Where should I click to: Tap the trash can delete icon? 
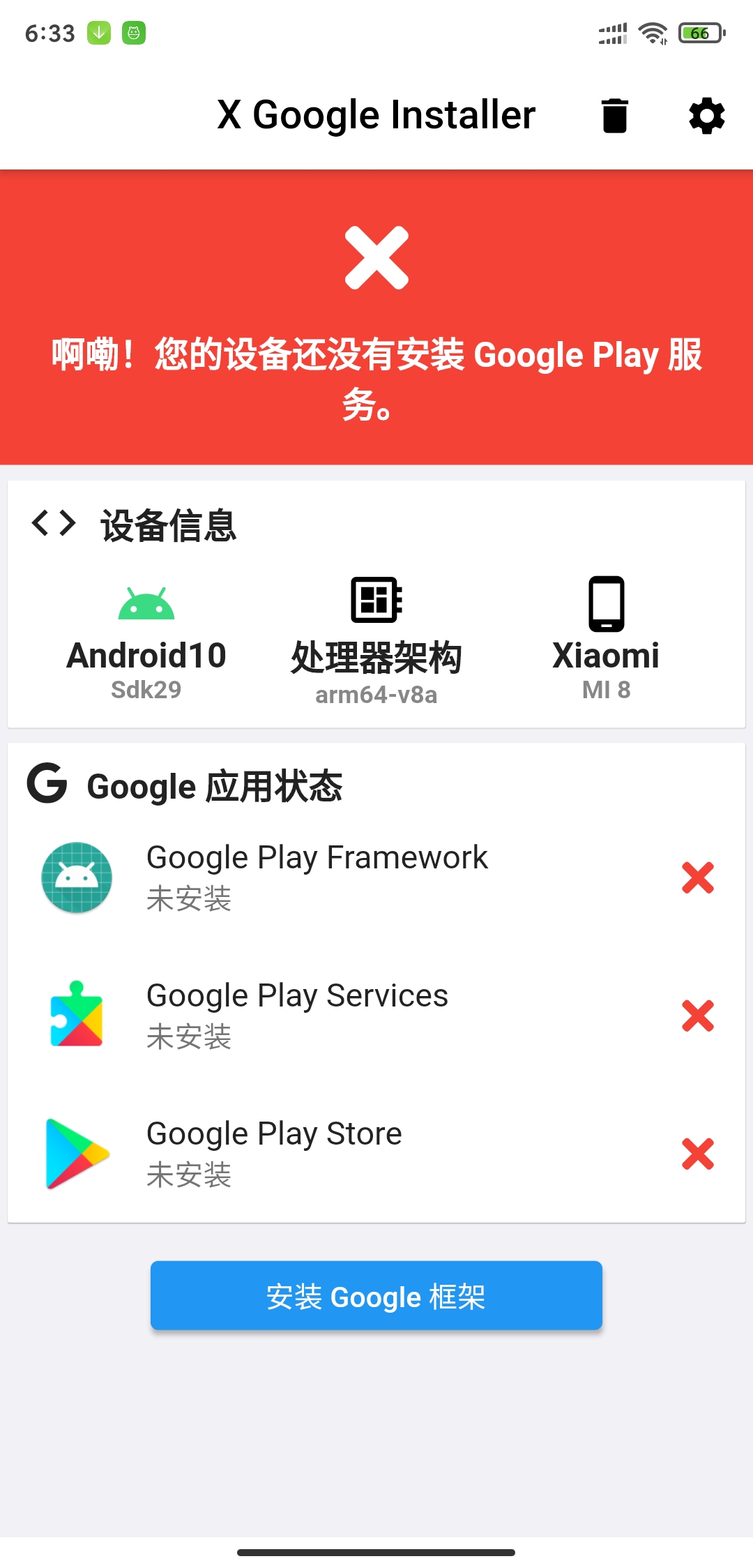click(x=614, y=115)
